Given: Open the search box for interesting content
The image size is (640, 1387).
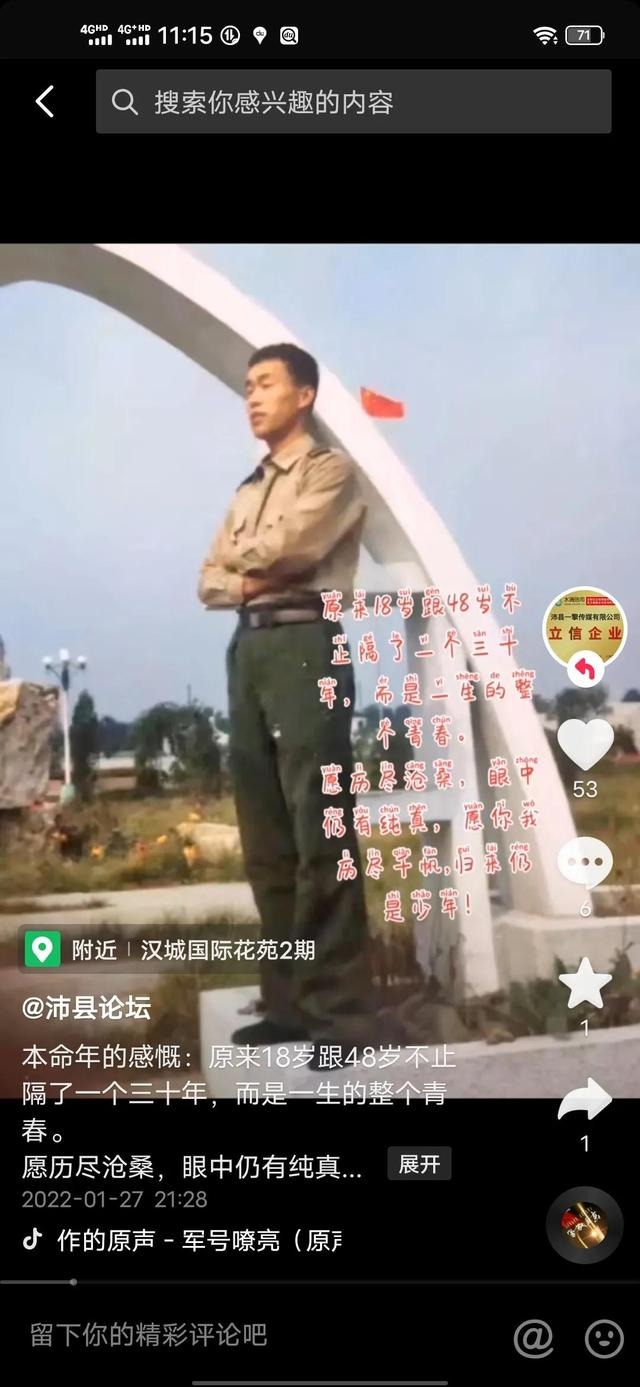Looking at the screenshot, I should [x=353, y=102].
